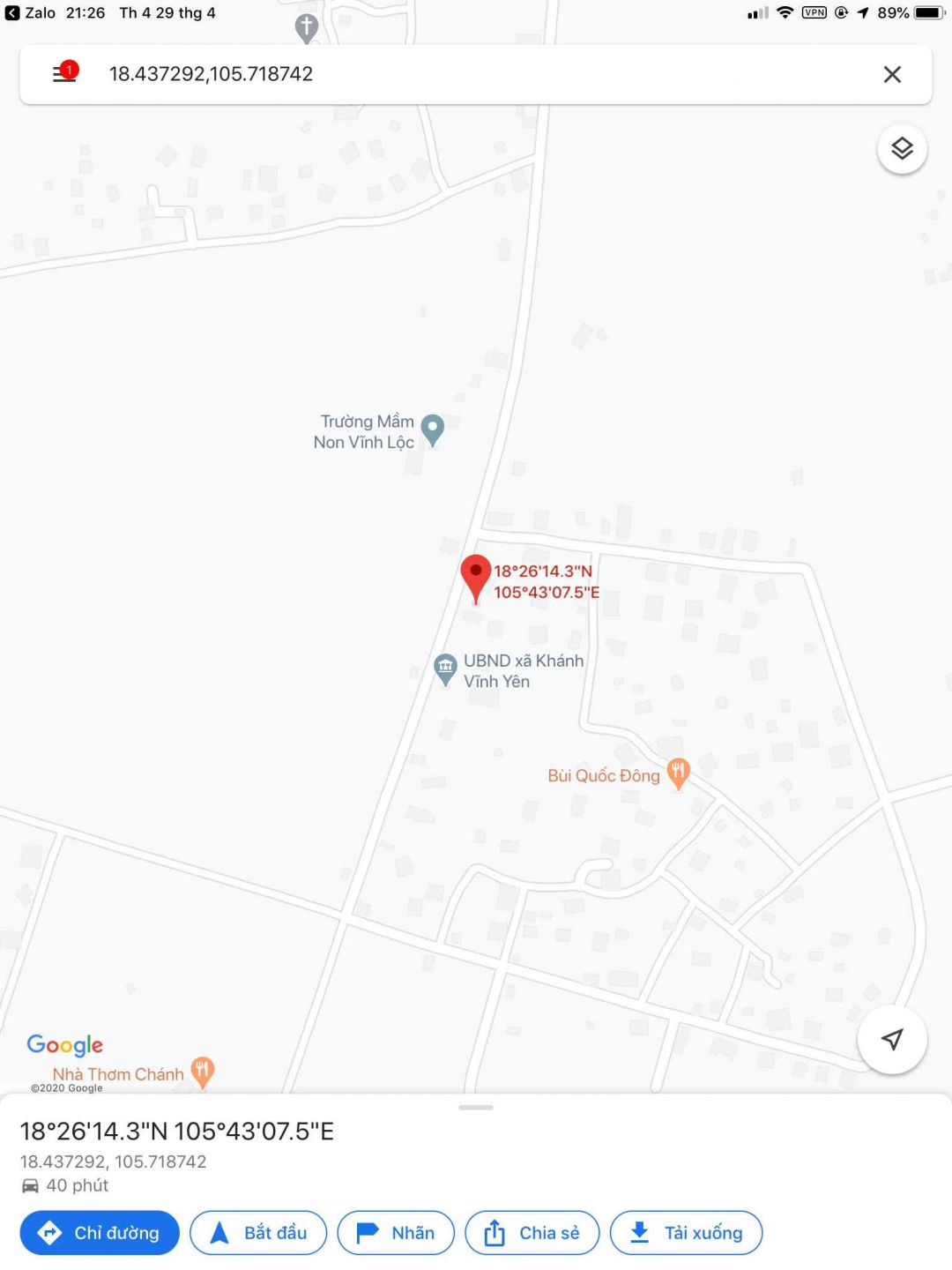Clear the coordinates search query
The height and width of the screenshot is (1270, 952).
pyautogui.click(x=892, y=75)
